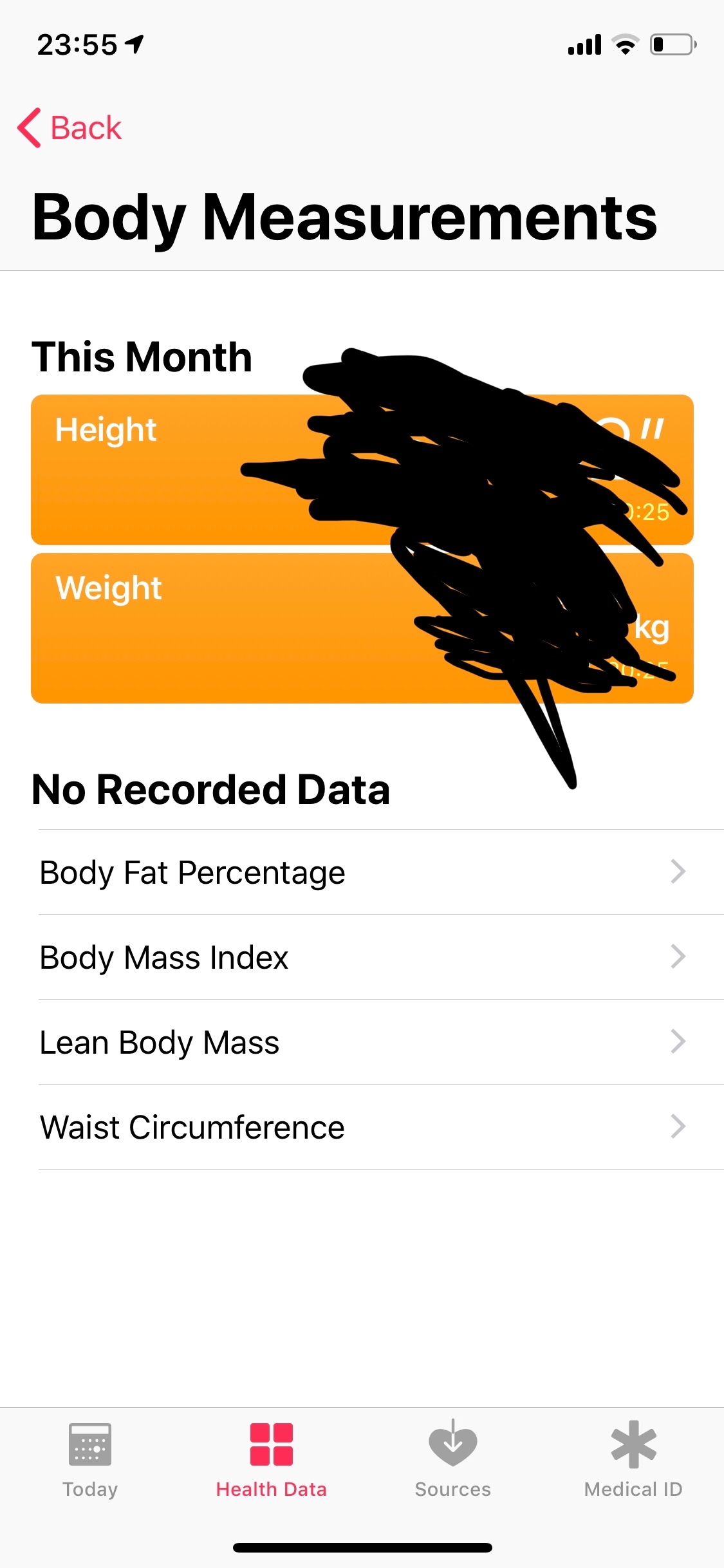724x1568 pixels.
Task: Tap the Waist Circumference row
Action: 362,1127
